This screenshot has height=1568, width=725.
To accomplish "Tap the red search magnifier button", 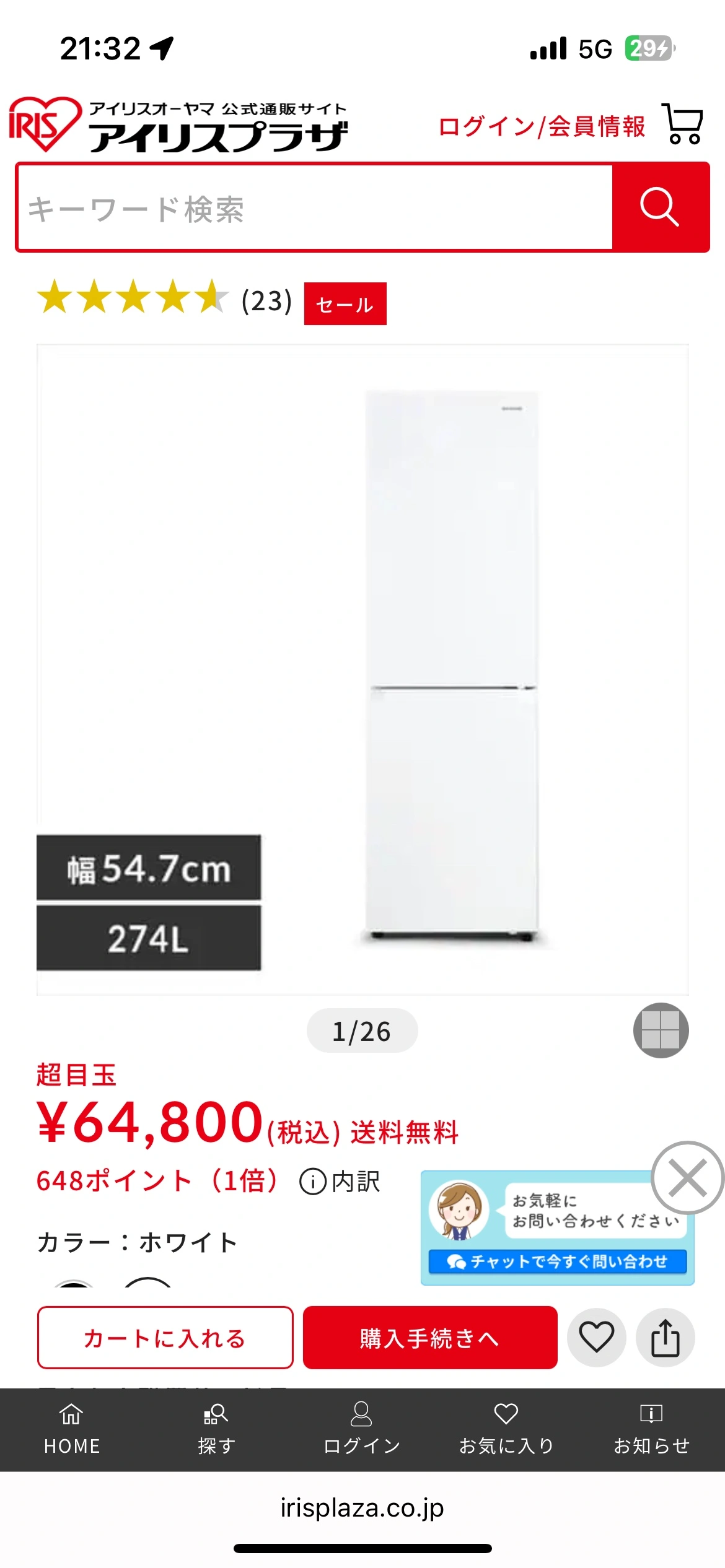I will pyautogui.click(x=660, y=207).
